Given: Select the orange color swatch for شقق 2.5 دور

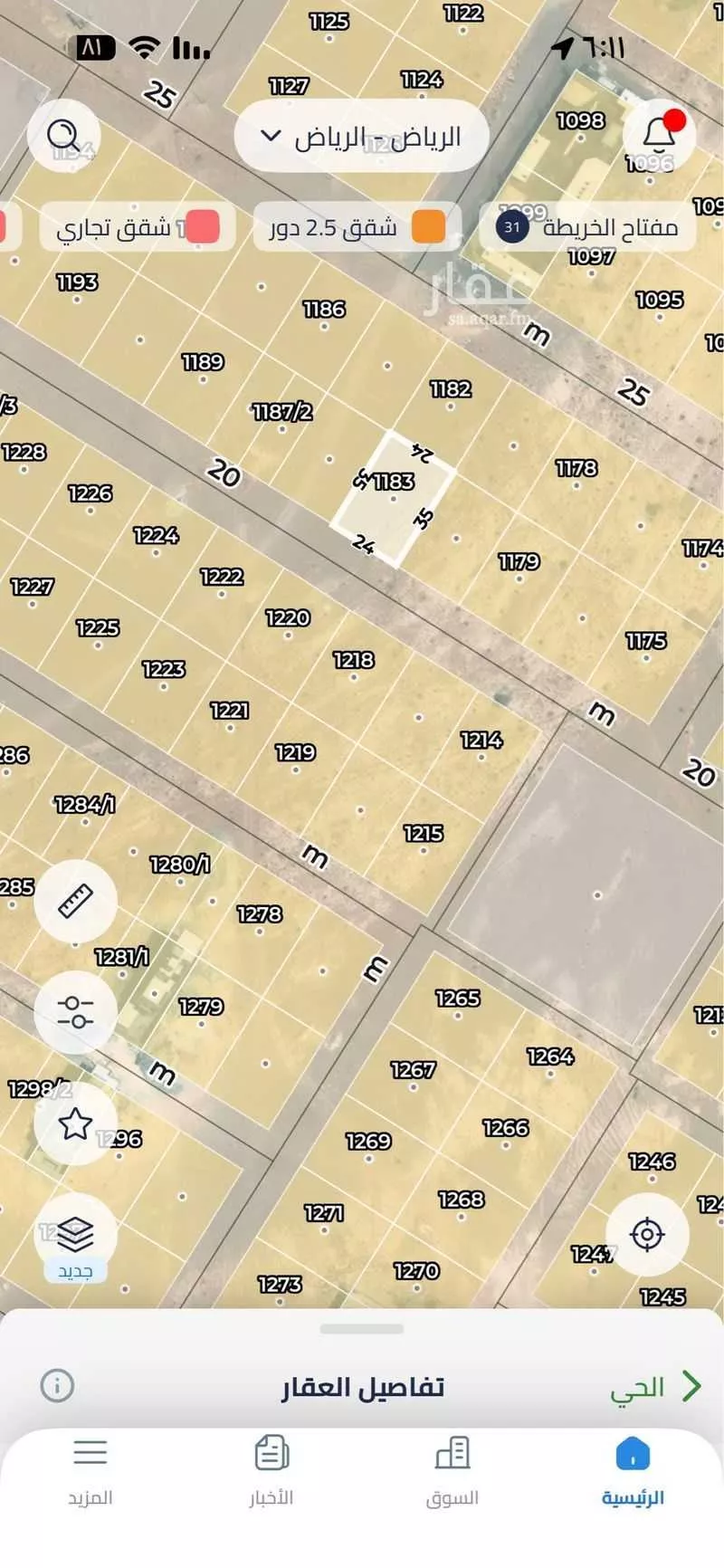Looking at the screenshot, I should pyautogui.click(x=426, y=227).
